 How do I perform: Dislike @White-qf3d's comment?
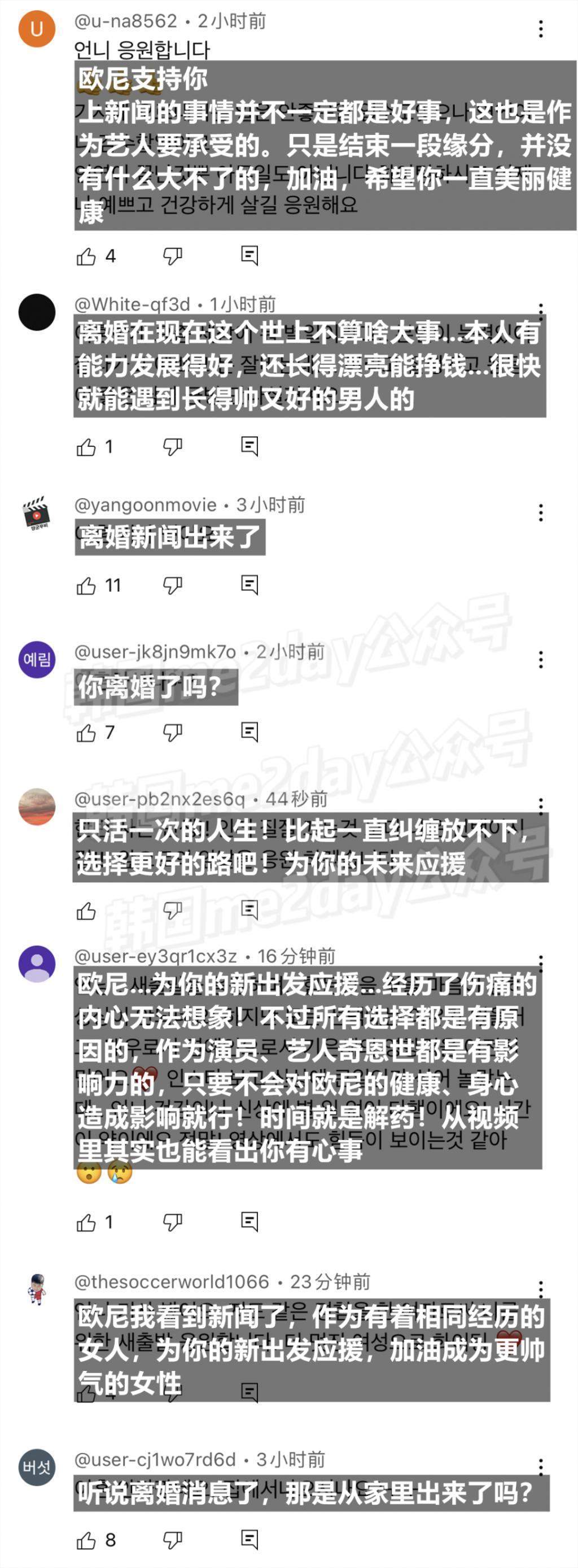tap(172, 447)
